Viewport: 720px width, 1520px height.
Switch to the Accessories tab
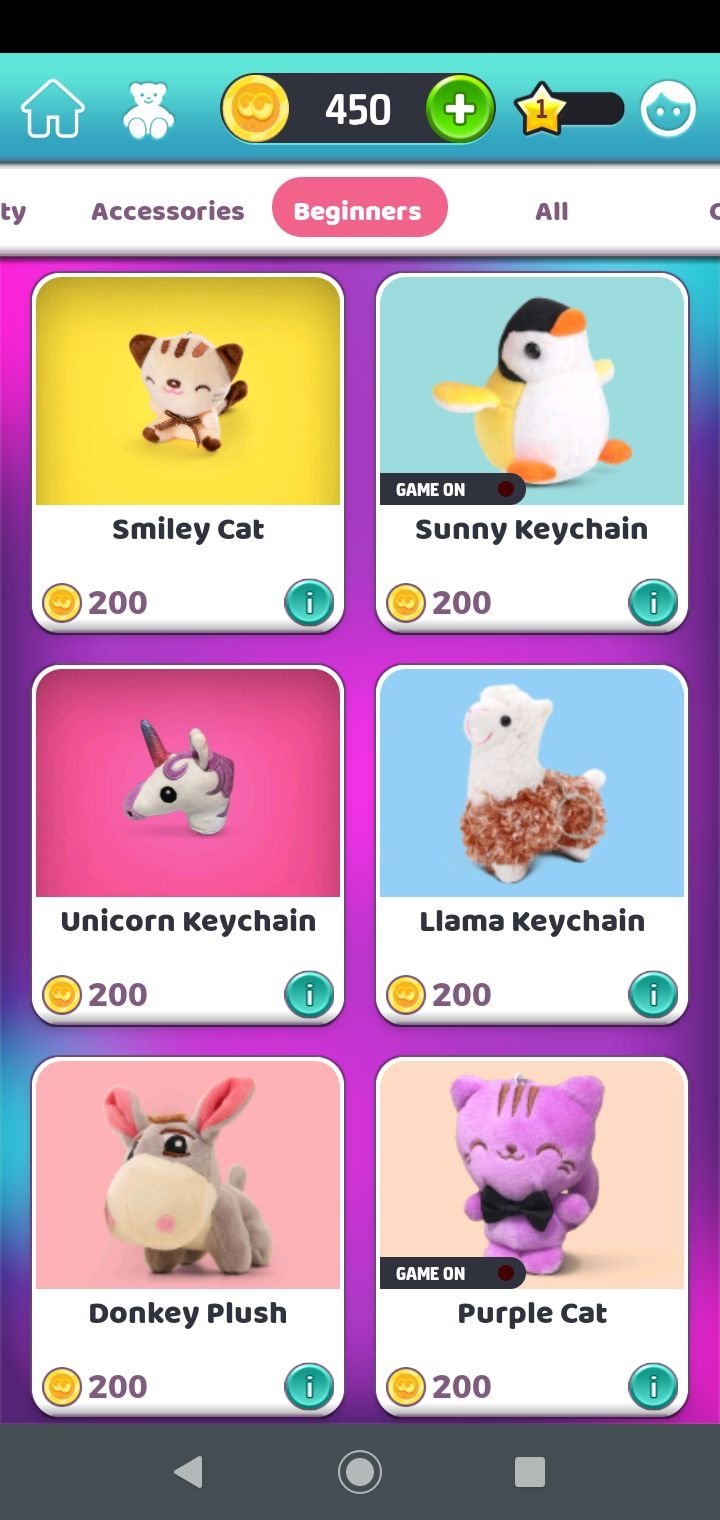(x=168, y=211)
